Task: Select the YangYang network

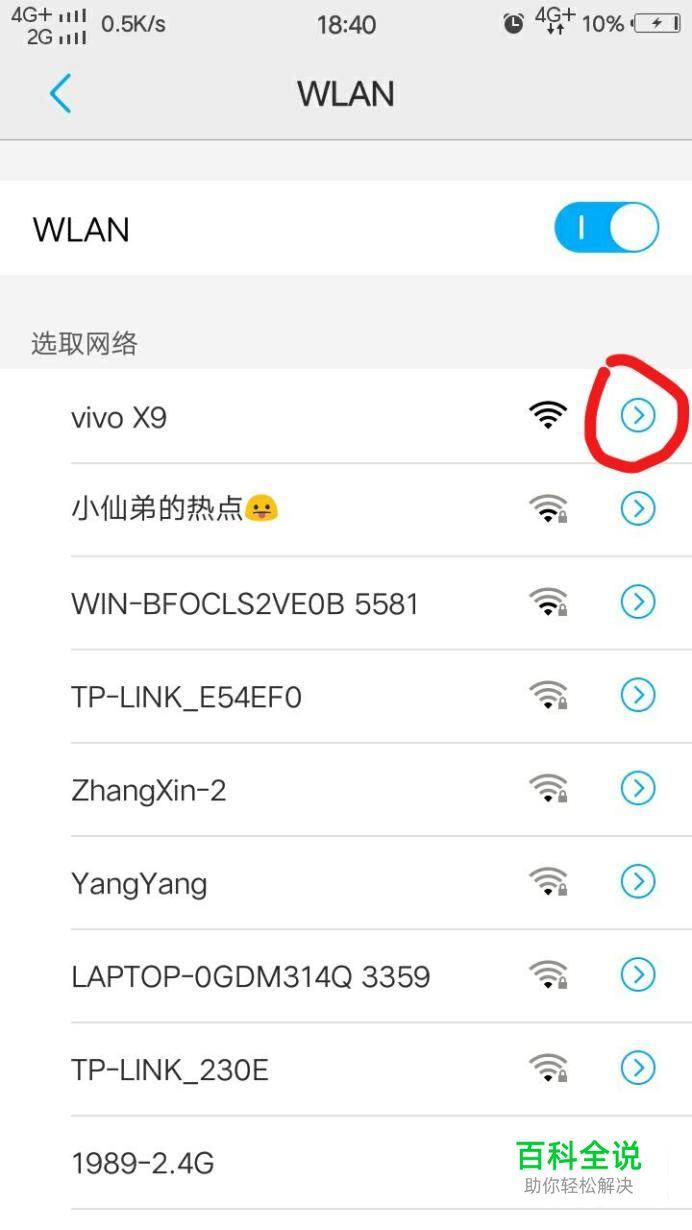Action: coord(346,883)
